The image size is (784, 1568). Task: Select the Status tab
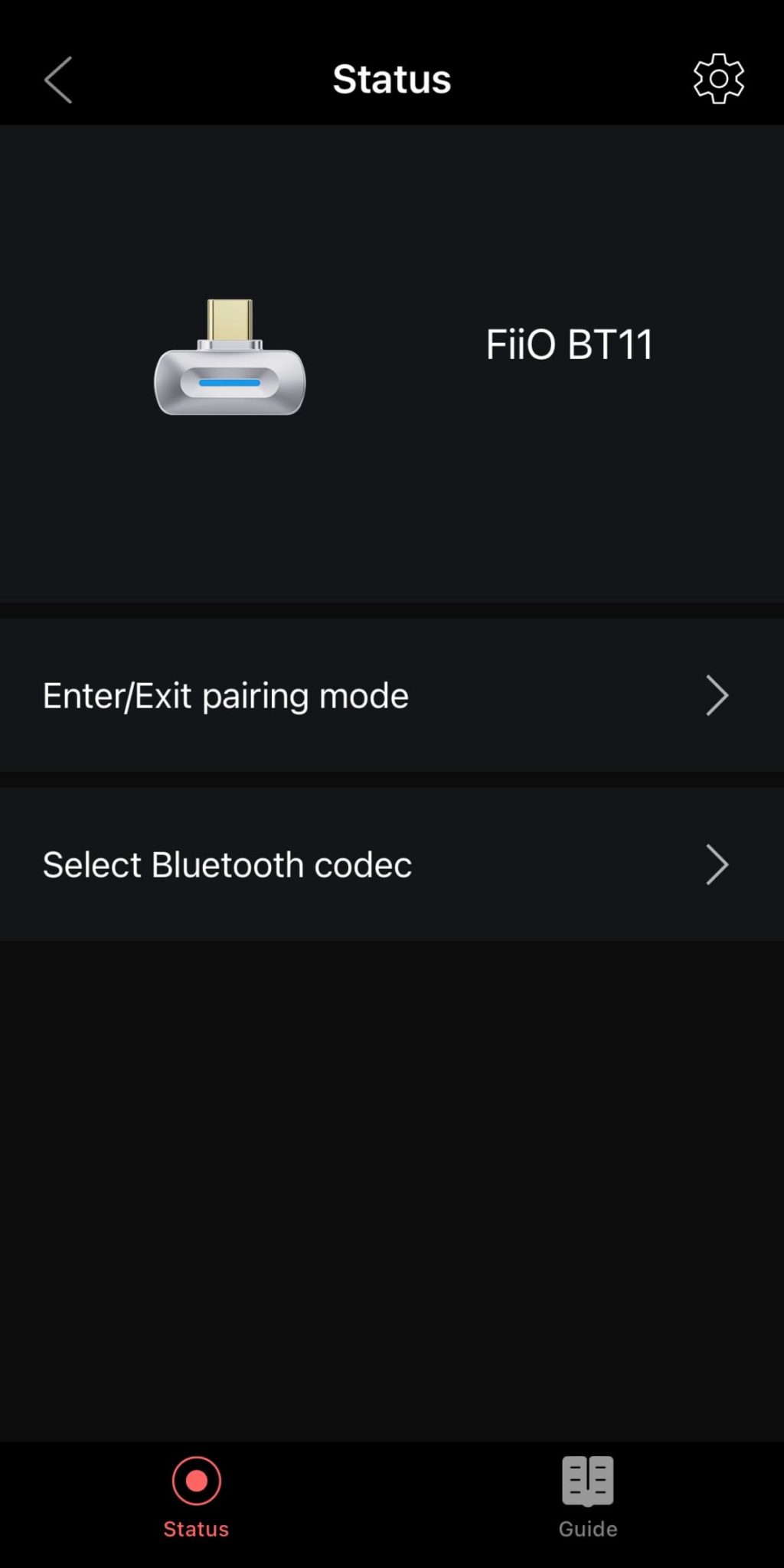click(x=196, y=1496)
